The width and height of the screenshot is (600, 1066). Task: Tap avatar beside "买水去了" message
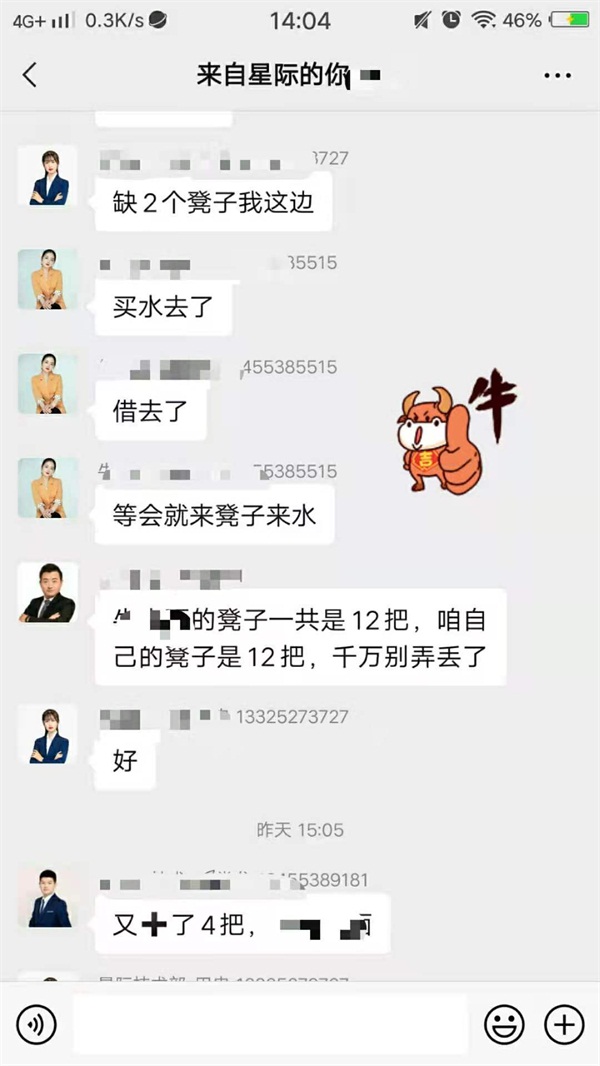click(x=47, y=279)
